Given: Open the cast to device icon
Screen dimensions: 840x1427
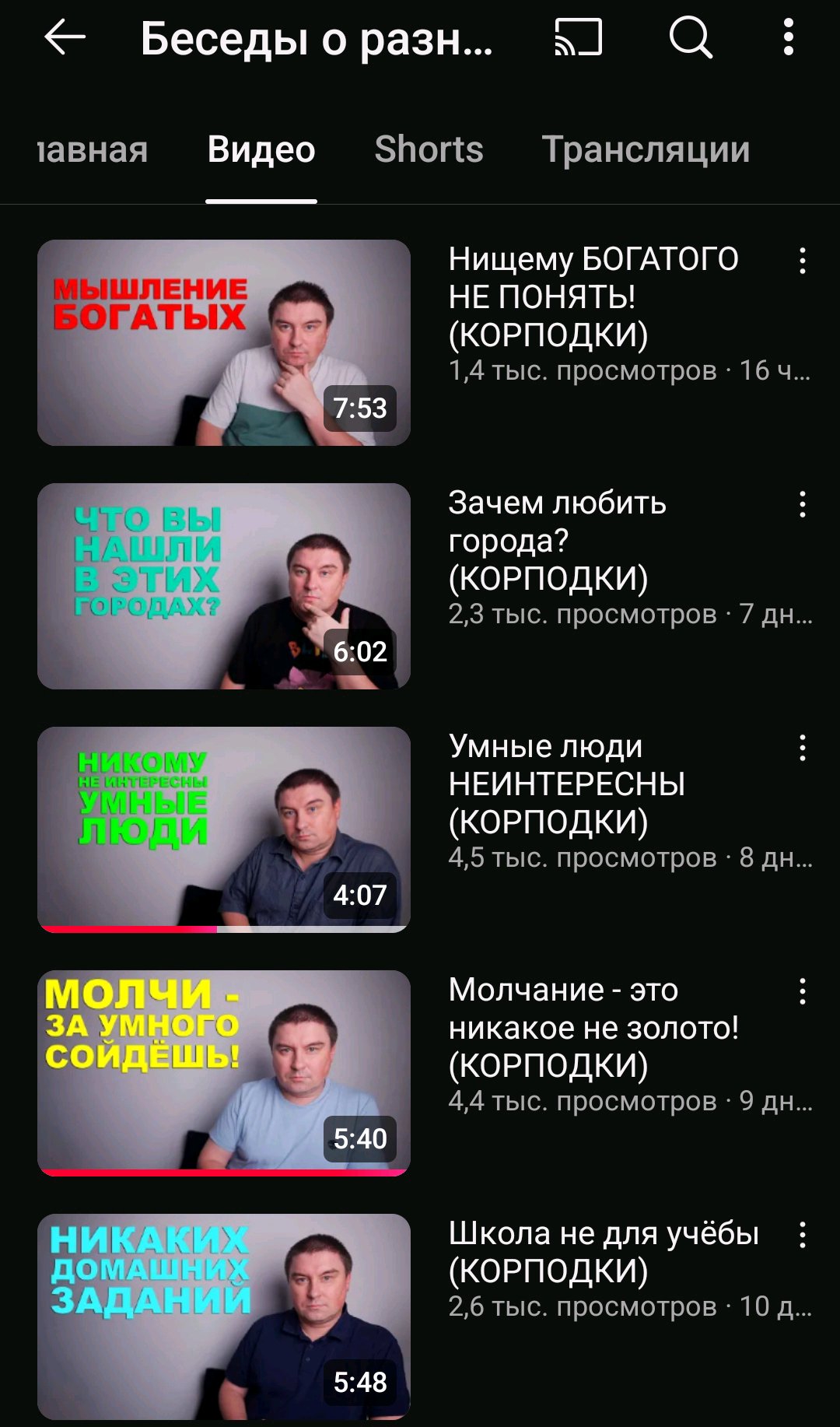Looking at the screenshot, I should 578,37.
